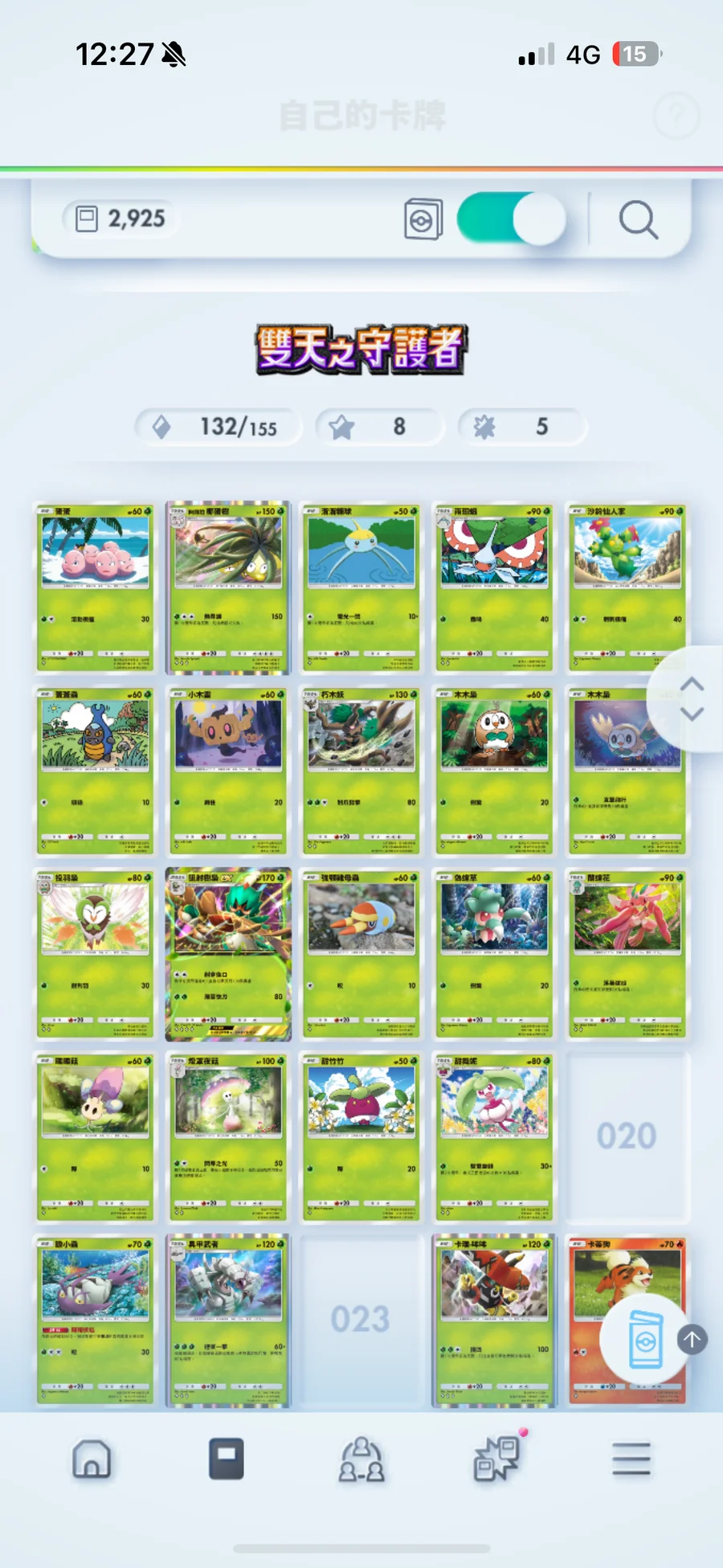Image resolution: width=723 pixels, height=1568 pixels.
Task: Open the floating card pack button
Action: click(x=645, y=1339)
